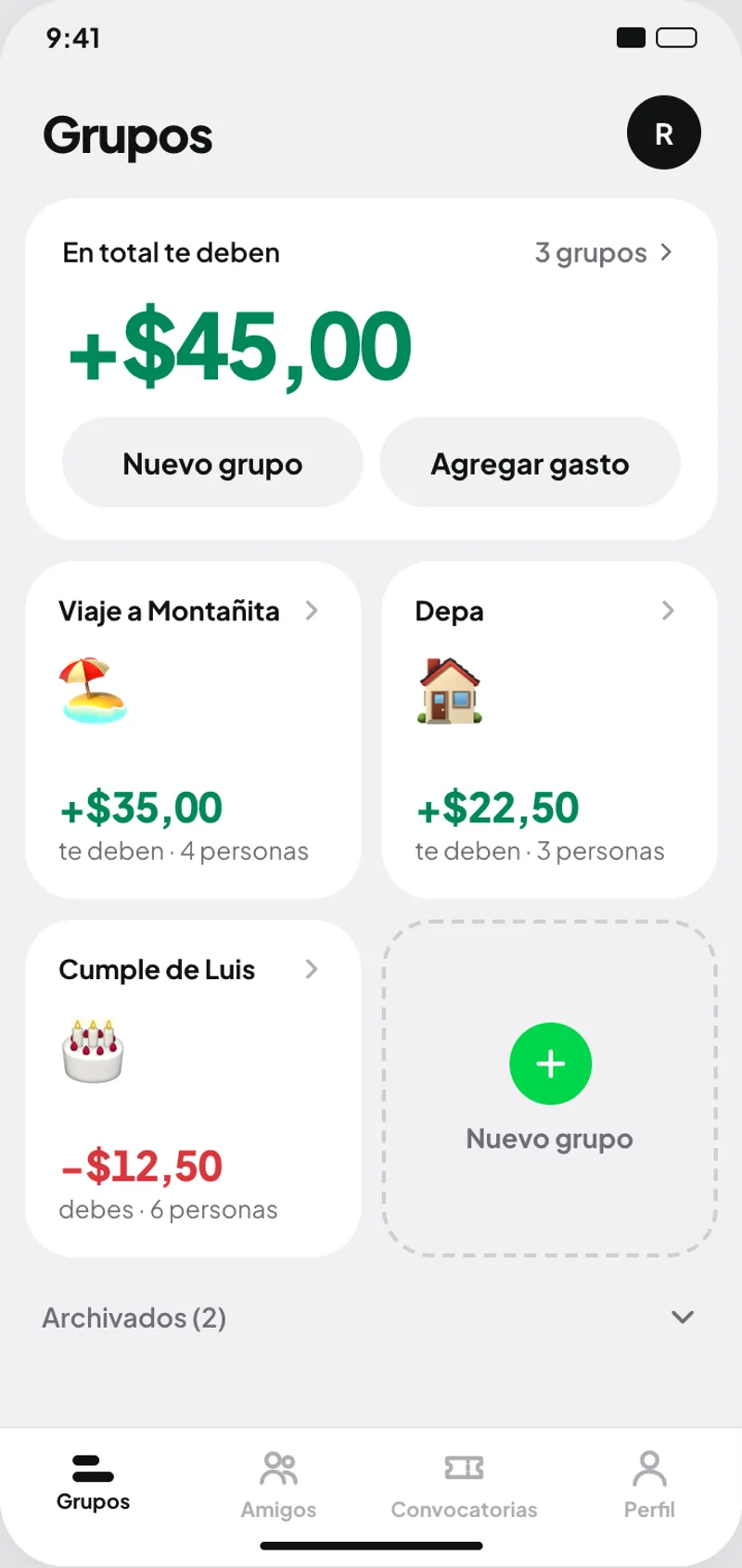Viewport: 742px width, 1568px height.
Task: Tap the Nuevo grupo pill button
Action: click(212, 463)
